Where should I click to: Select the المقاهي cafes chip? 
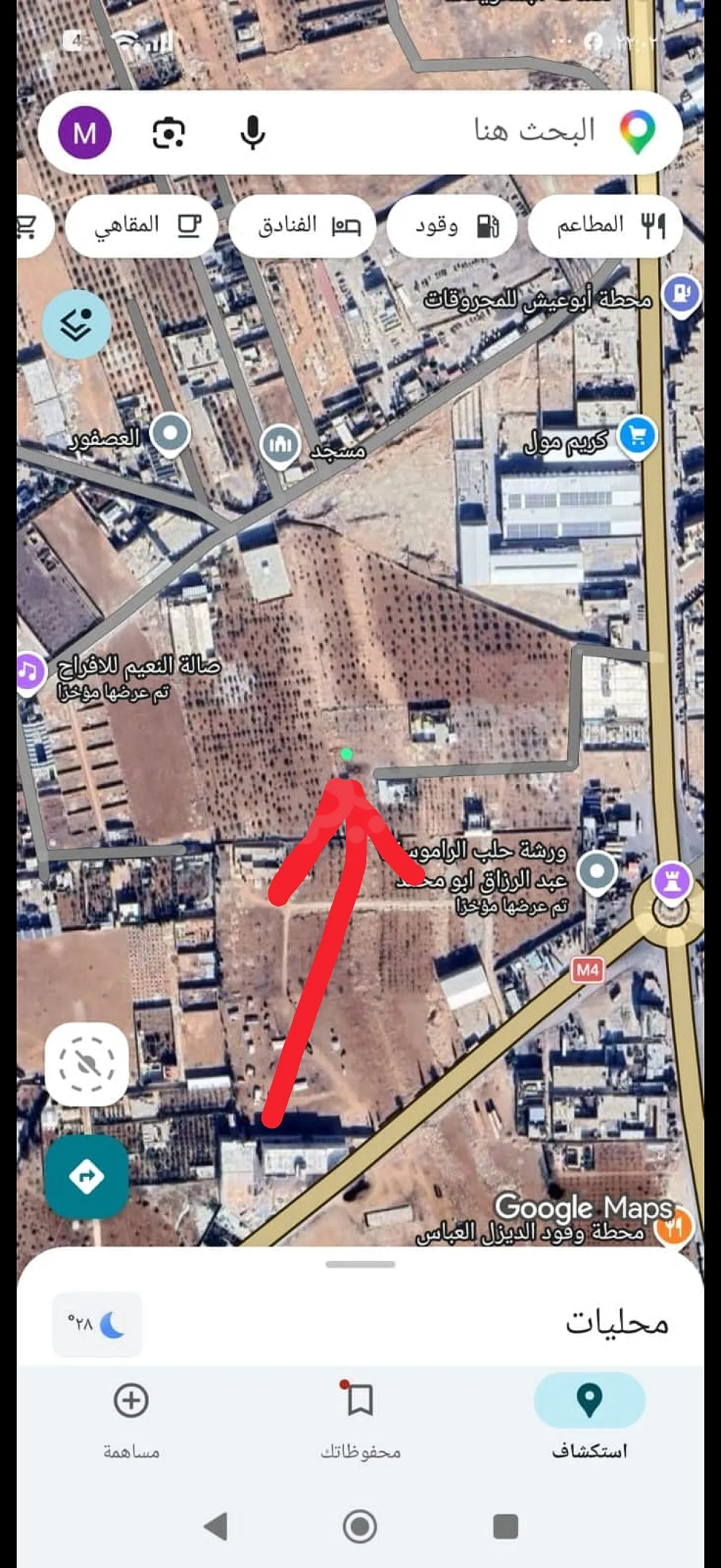142,226
